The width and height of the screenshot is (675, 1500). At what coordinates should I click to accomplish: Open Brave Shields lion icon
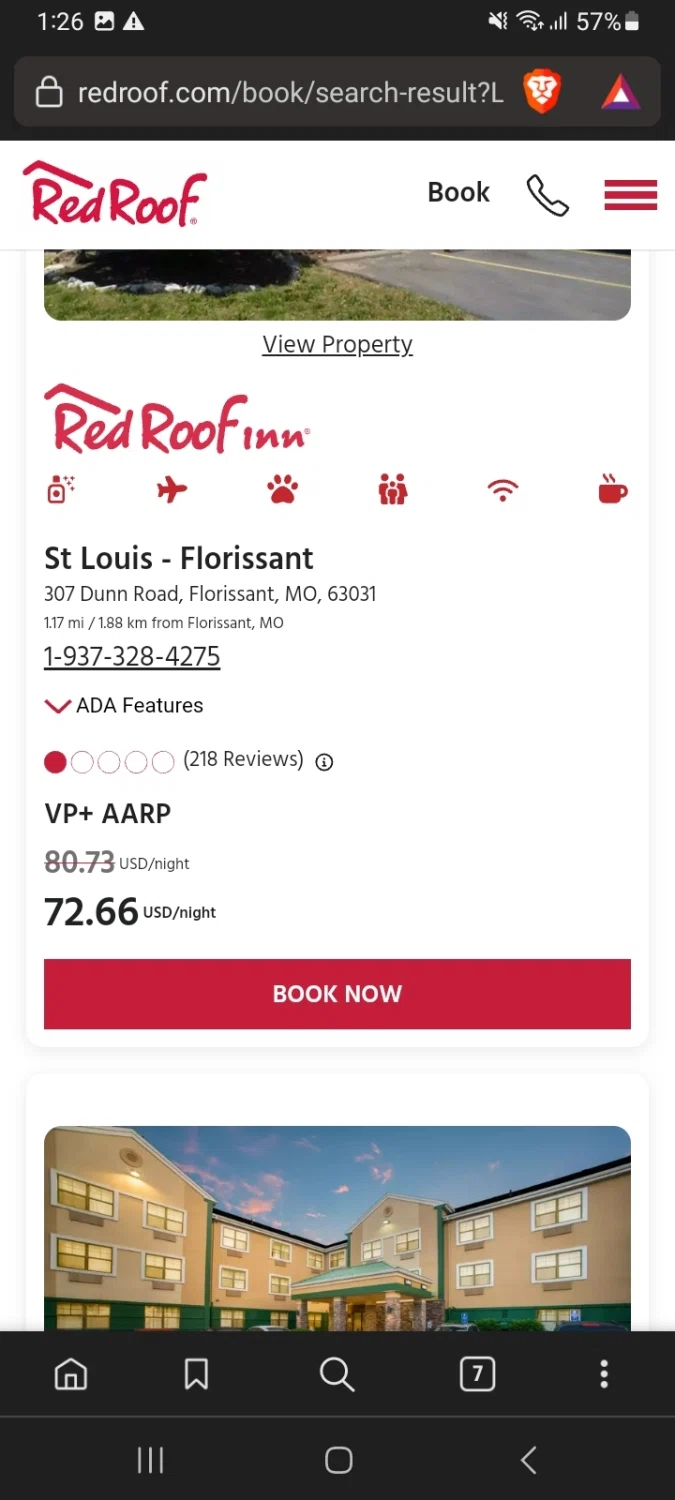pos(541,93)
